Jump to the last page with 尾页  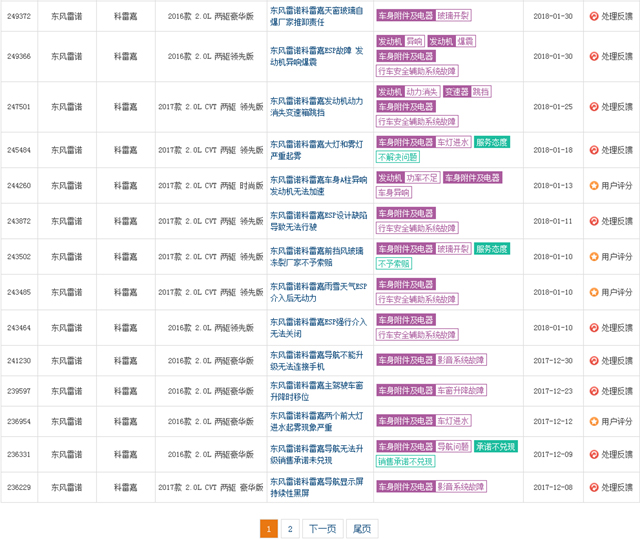tap(361, 529)
